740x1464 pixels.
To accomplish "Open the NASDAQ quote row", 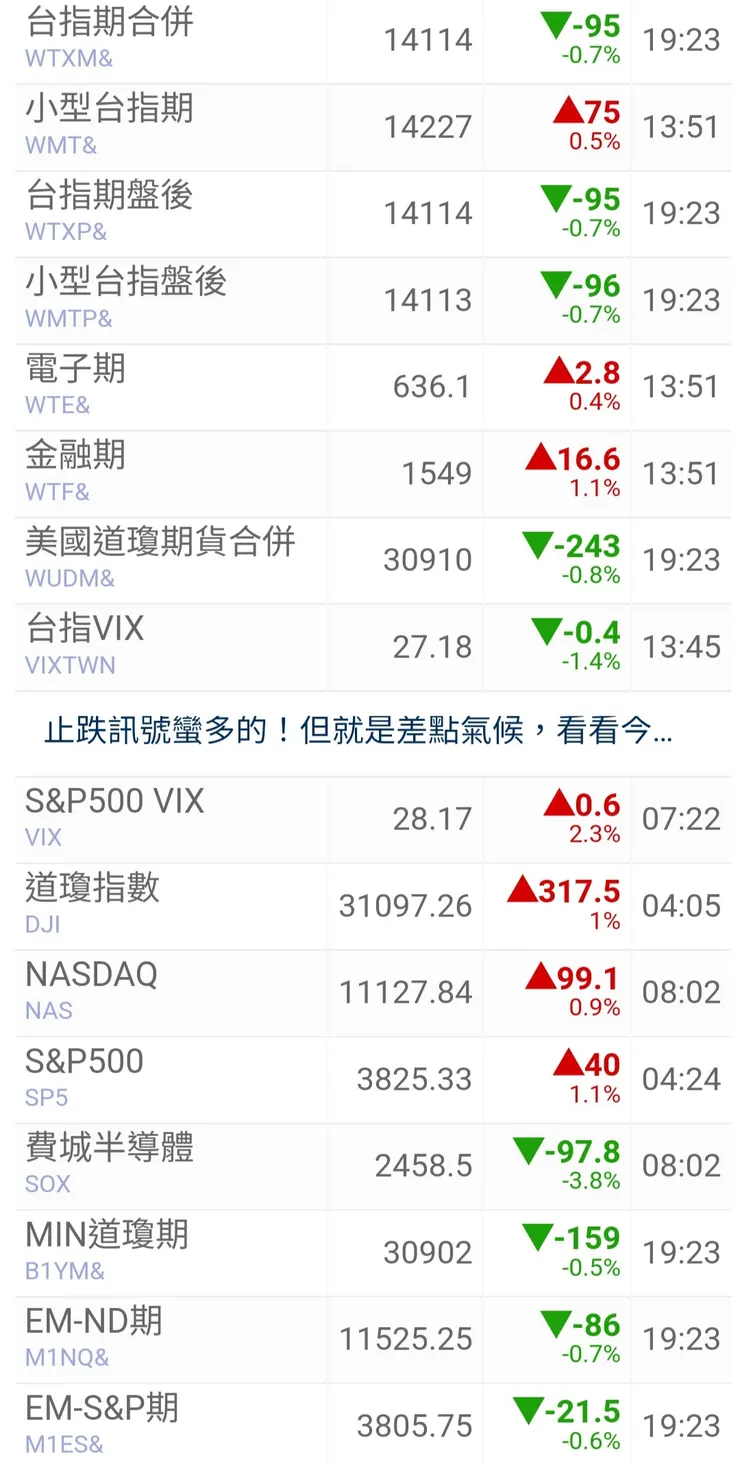I will tap(370, 992).
